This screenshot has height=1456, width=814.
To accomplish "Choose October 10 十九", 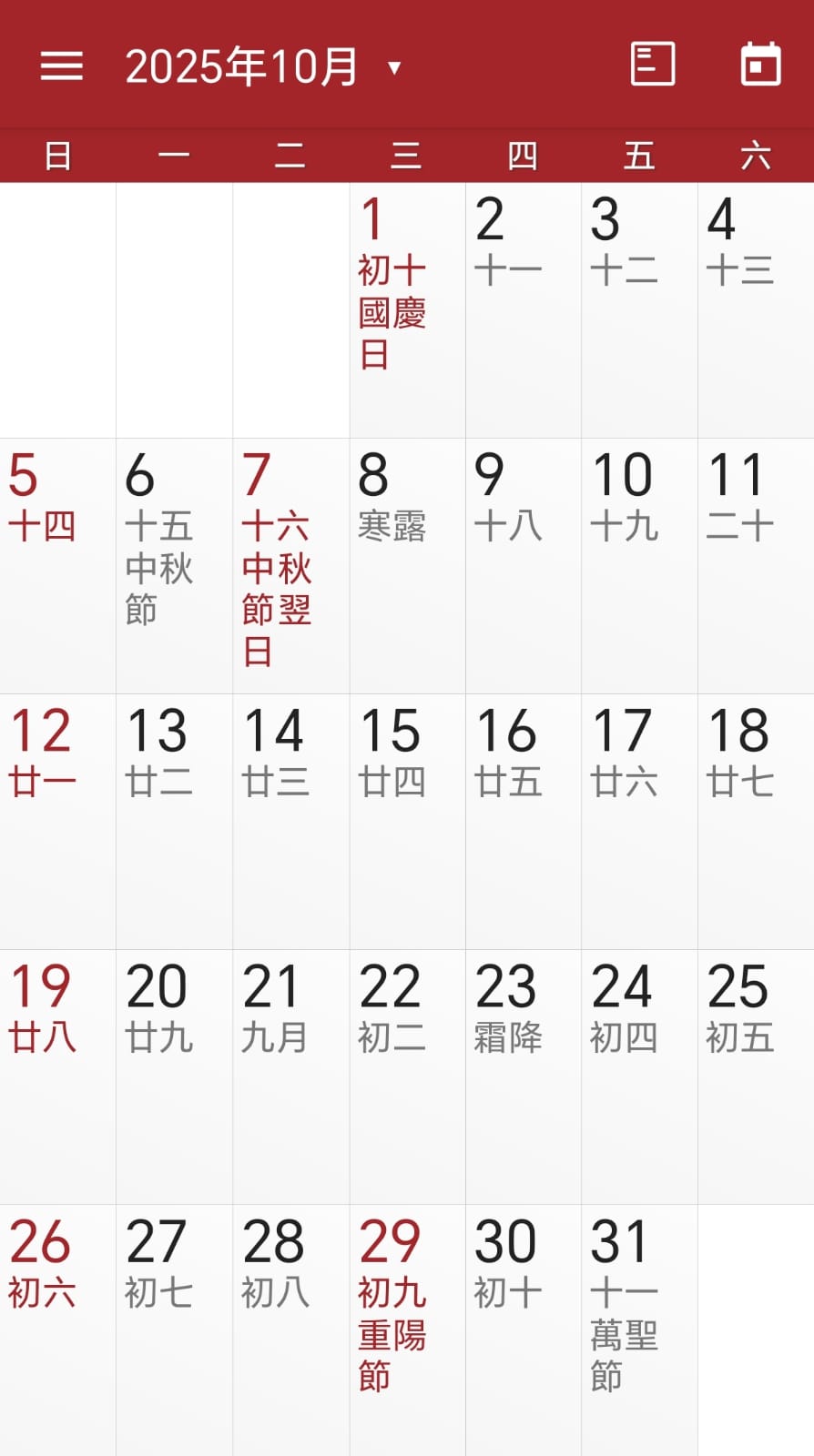I will point(639,564).
